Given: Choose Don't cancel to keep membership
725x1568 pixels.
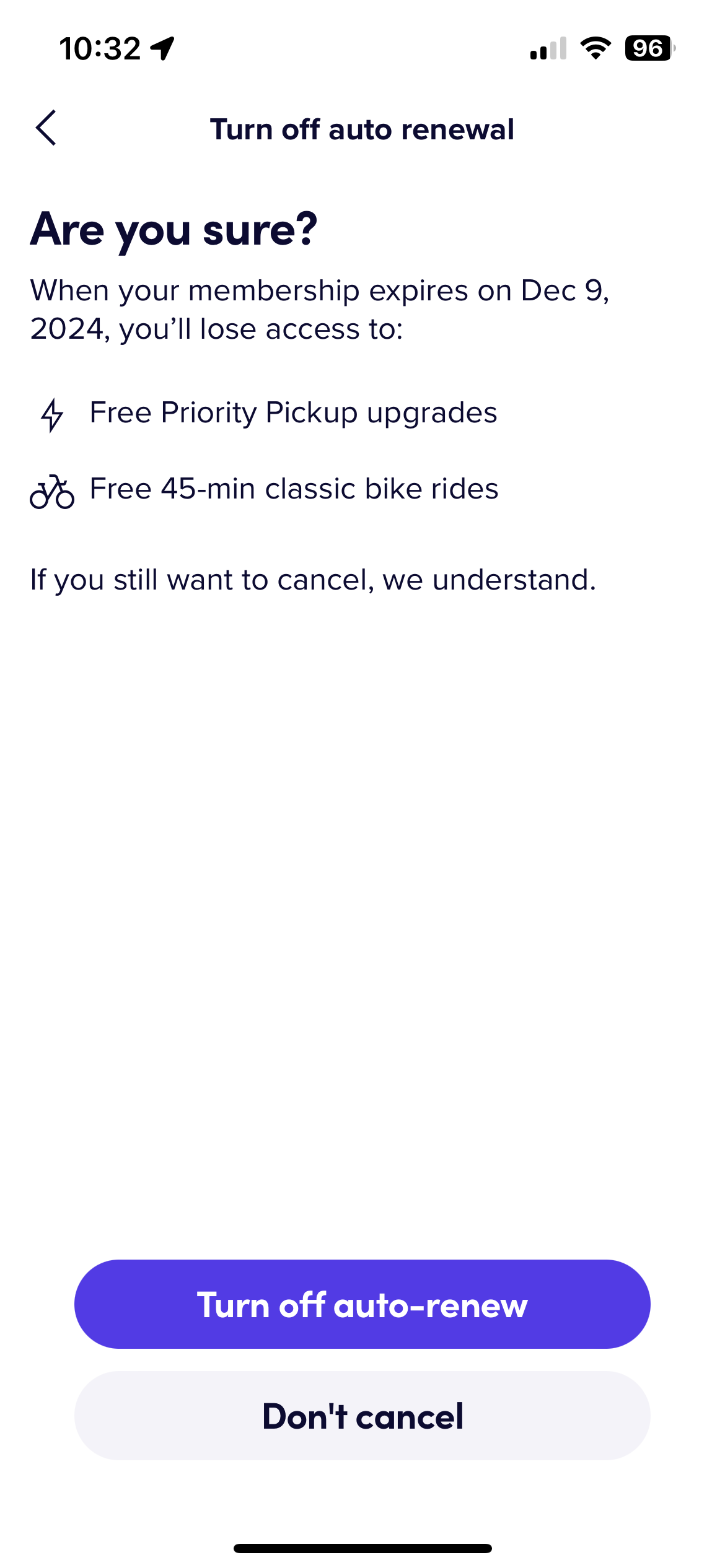Looking at the screenshot, I should click(362, 1416).
